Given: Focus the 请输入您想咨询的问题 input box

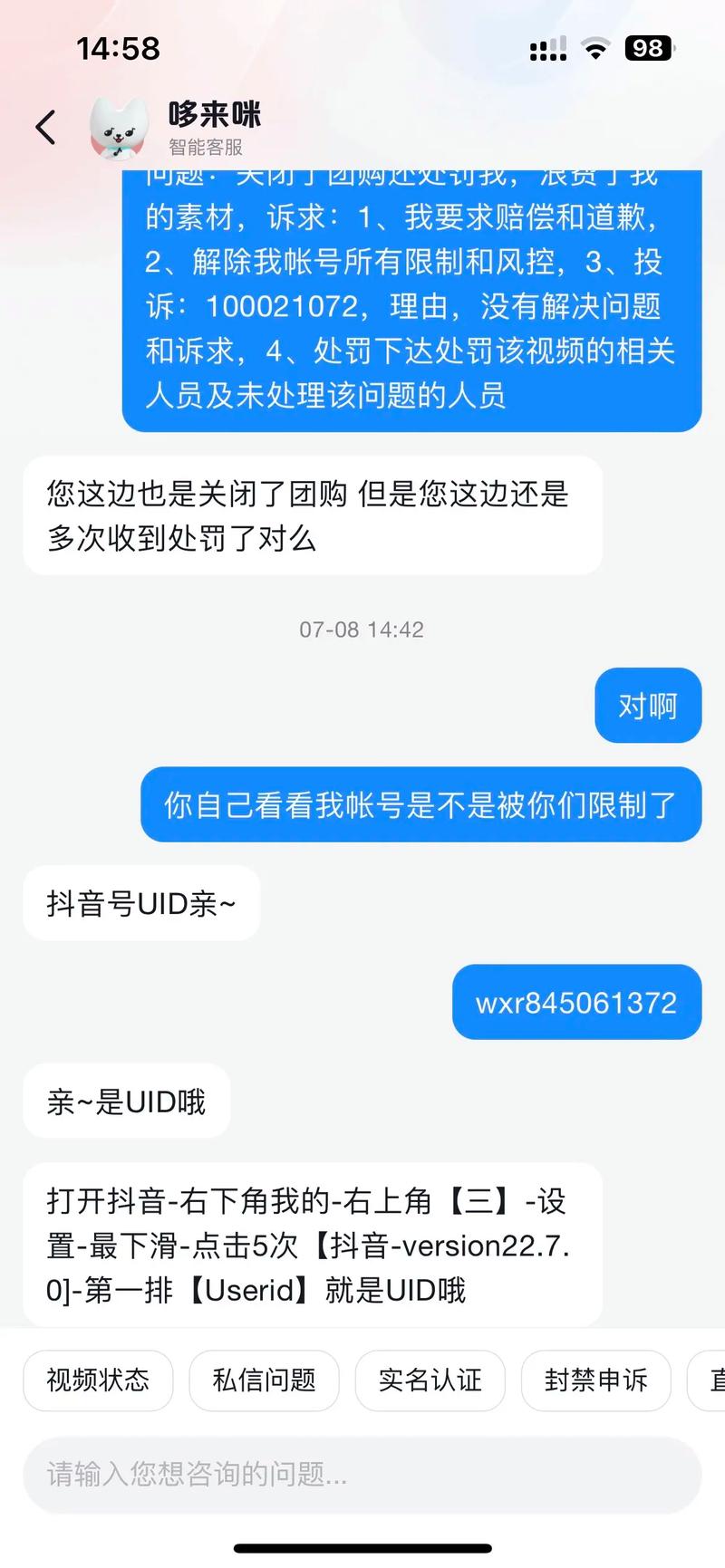Looking at the screenshot, I should click(x=362, y=1475).
